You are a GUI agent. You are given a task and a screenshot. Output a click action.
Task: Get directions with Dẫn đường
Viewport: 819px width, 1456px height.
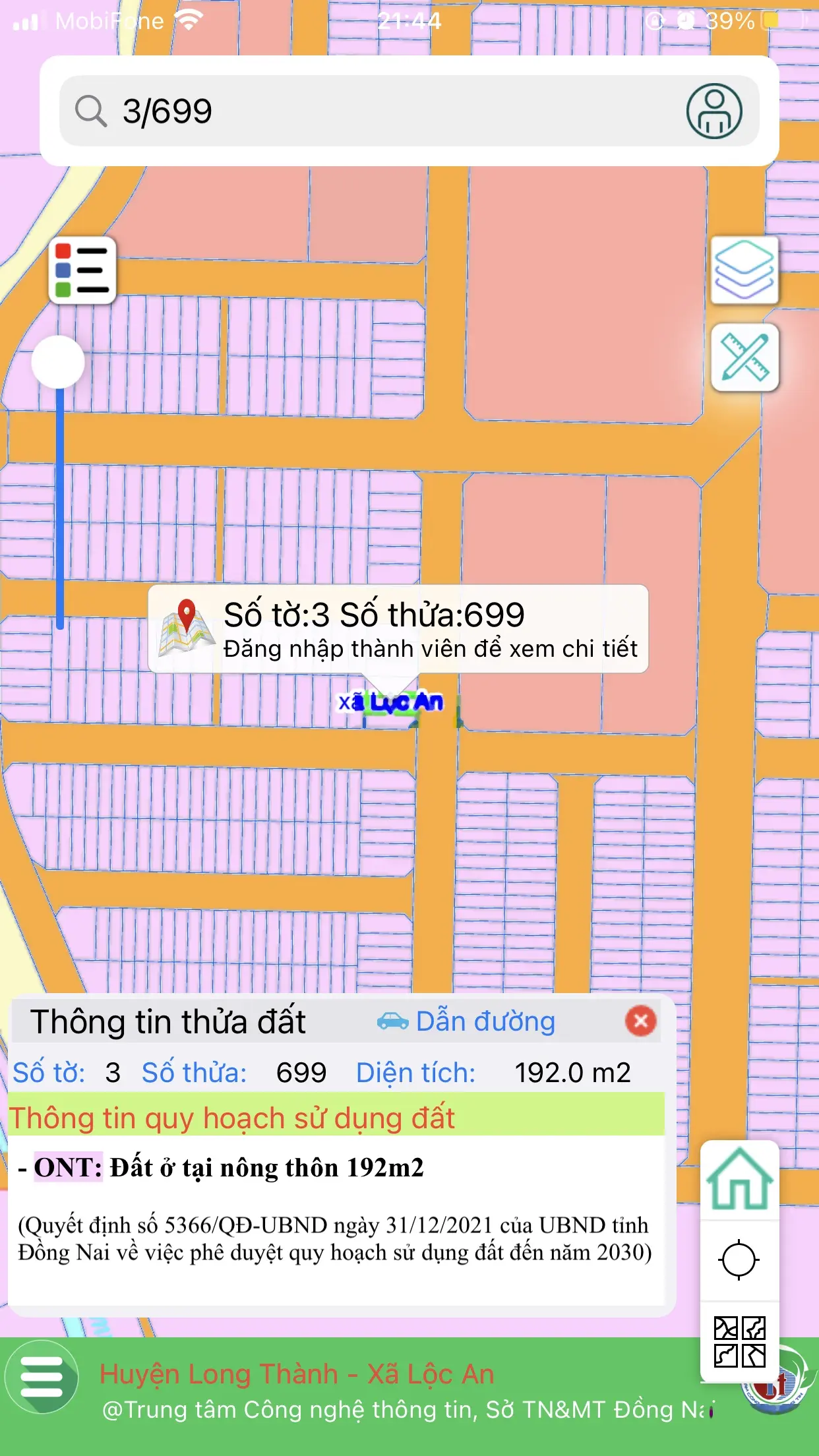click(467, 1021)
